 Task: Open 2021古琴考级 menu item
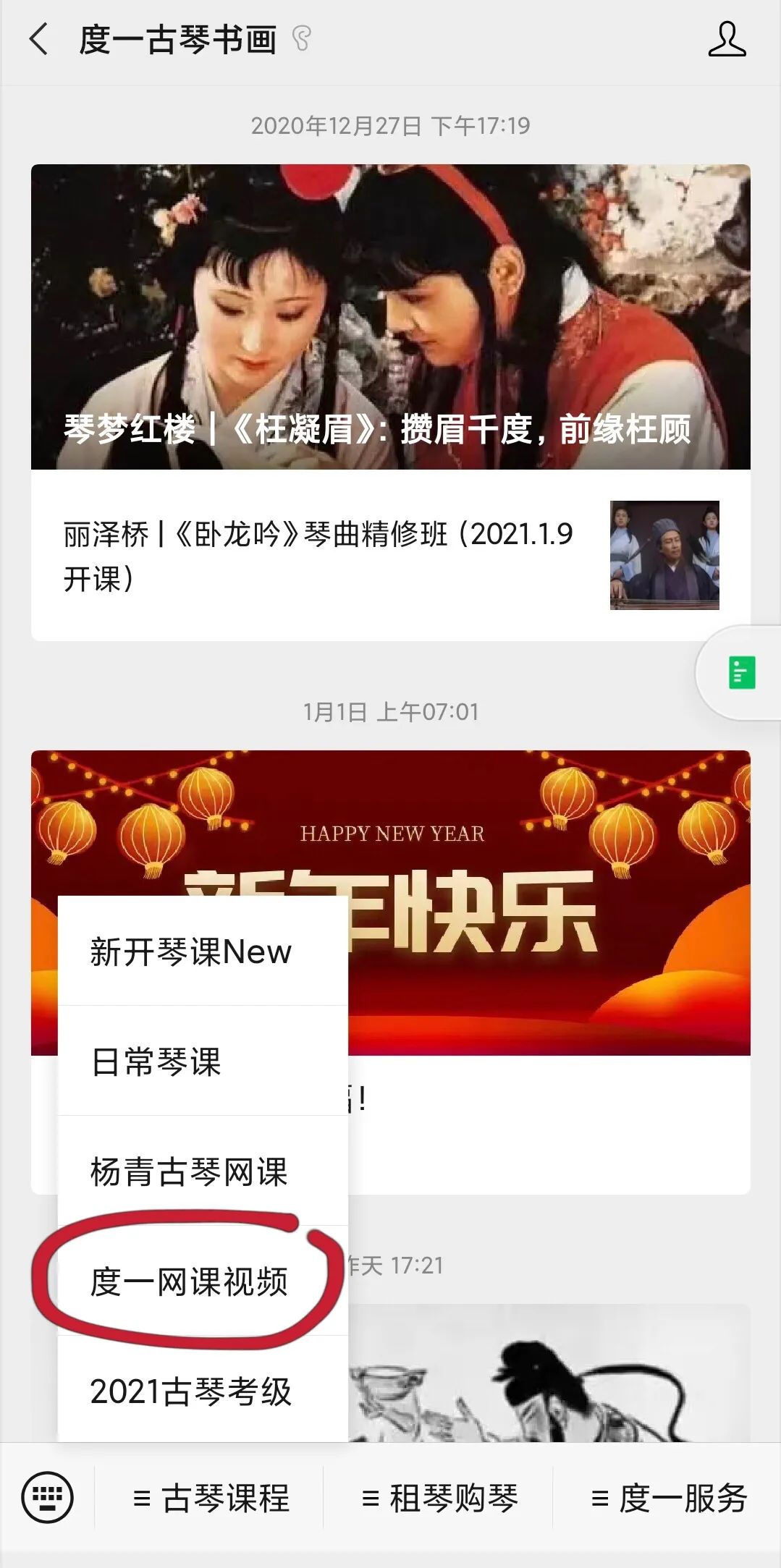pyautogui.click(x=203, y=1390)
